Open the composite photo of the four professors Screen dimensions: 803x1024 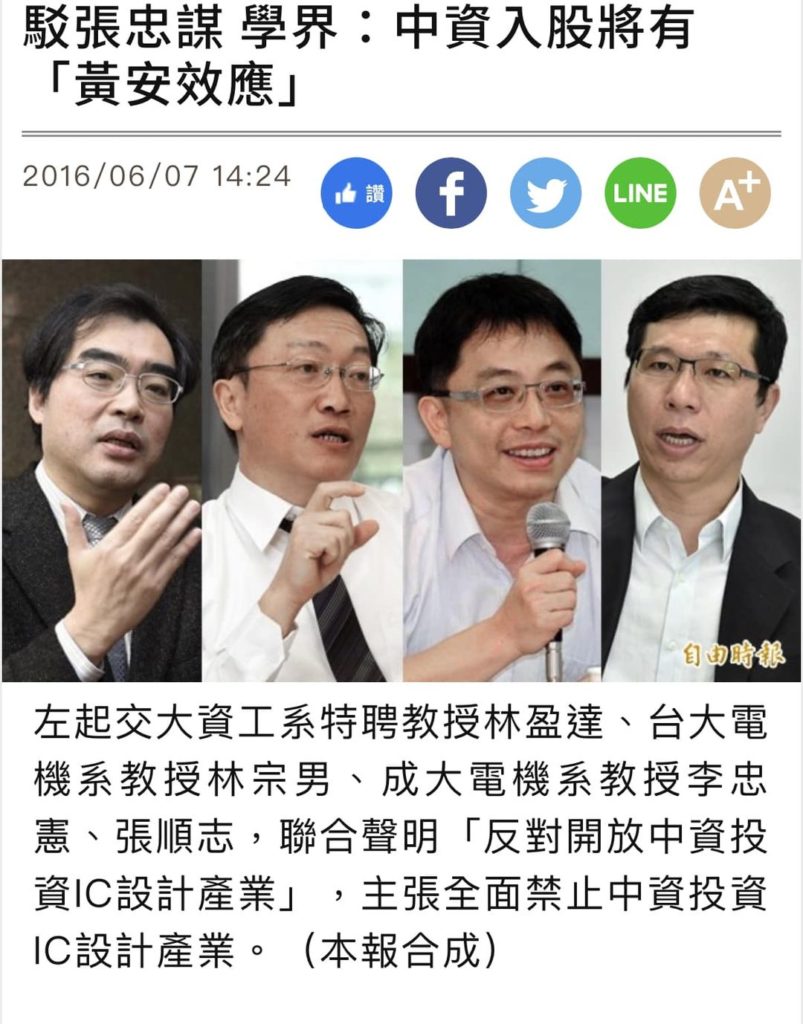pyautogui.click(x=401, y=470)
